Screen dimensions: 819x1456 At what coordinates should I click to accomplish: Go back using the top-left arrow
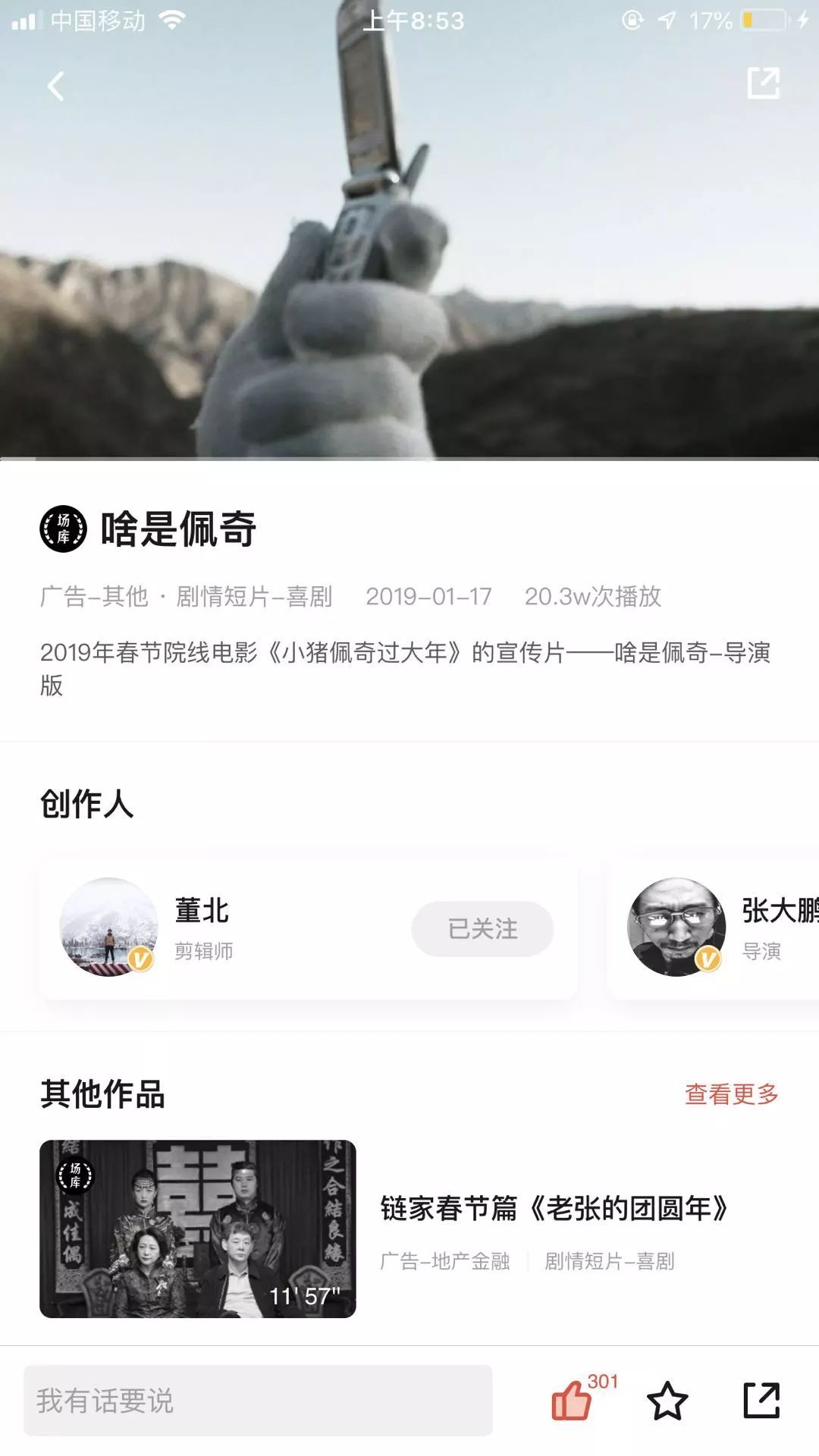(x=55, y=86)
